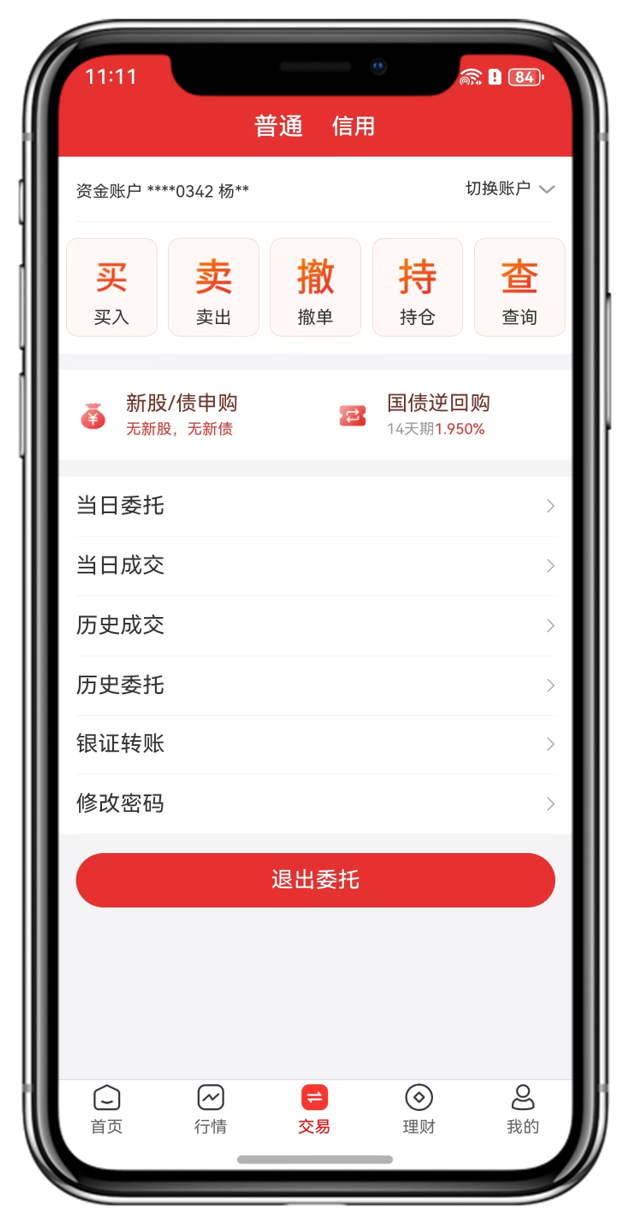Go to 银证转账
Viewport: 626px width, 1229px height.
[315, 744]
